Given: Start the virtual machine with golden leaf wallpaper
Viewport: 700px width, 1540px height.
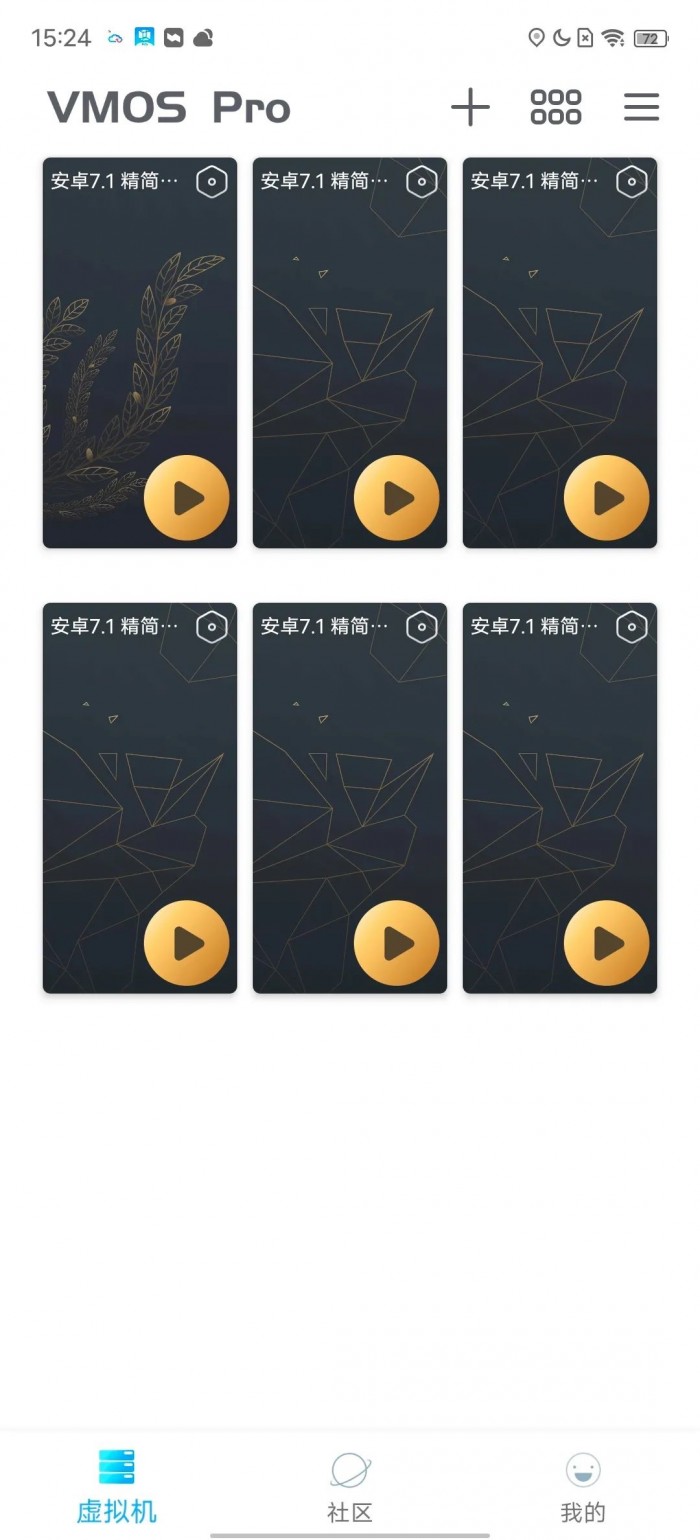Looking at the screenshot, I should [x=187, y=498].
